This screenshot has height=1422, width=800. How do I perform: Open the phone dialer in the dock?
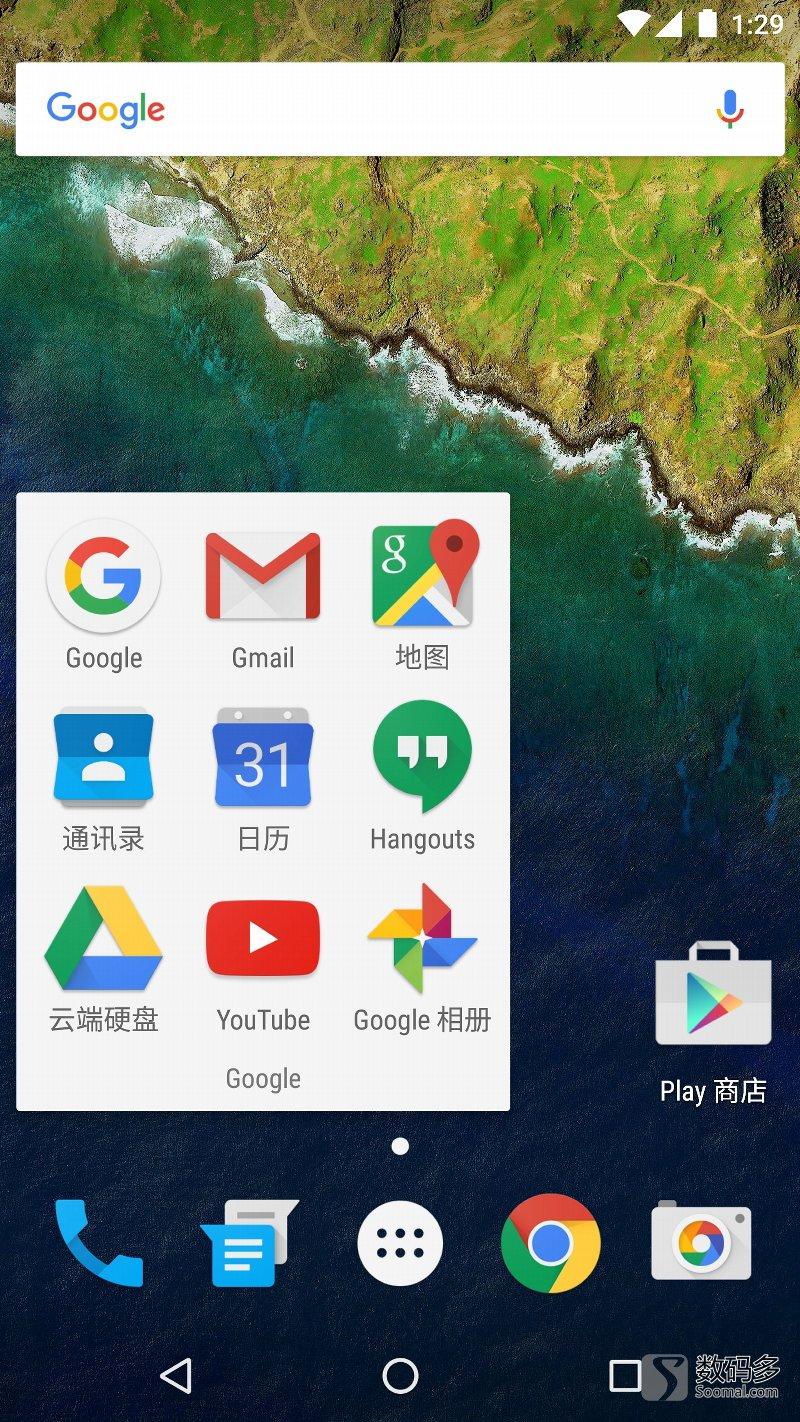click(98, 1243)
